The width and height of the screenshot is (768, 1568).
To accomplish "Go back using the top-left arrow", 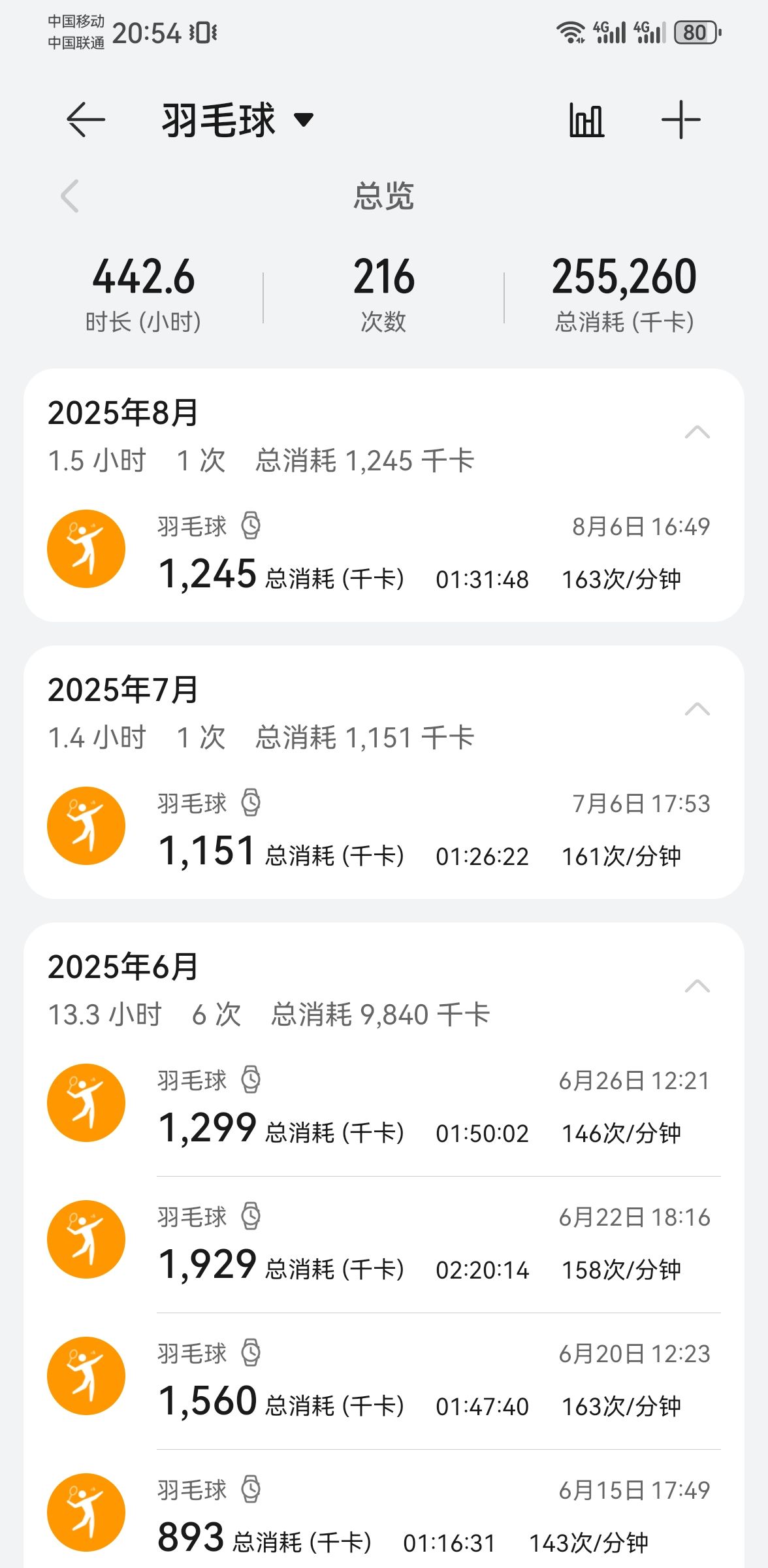I will click(x=86, y=120).
